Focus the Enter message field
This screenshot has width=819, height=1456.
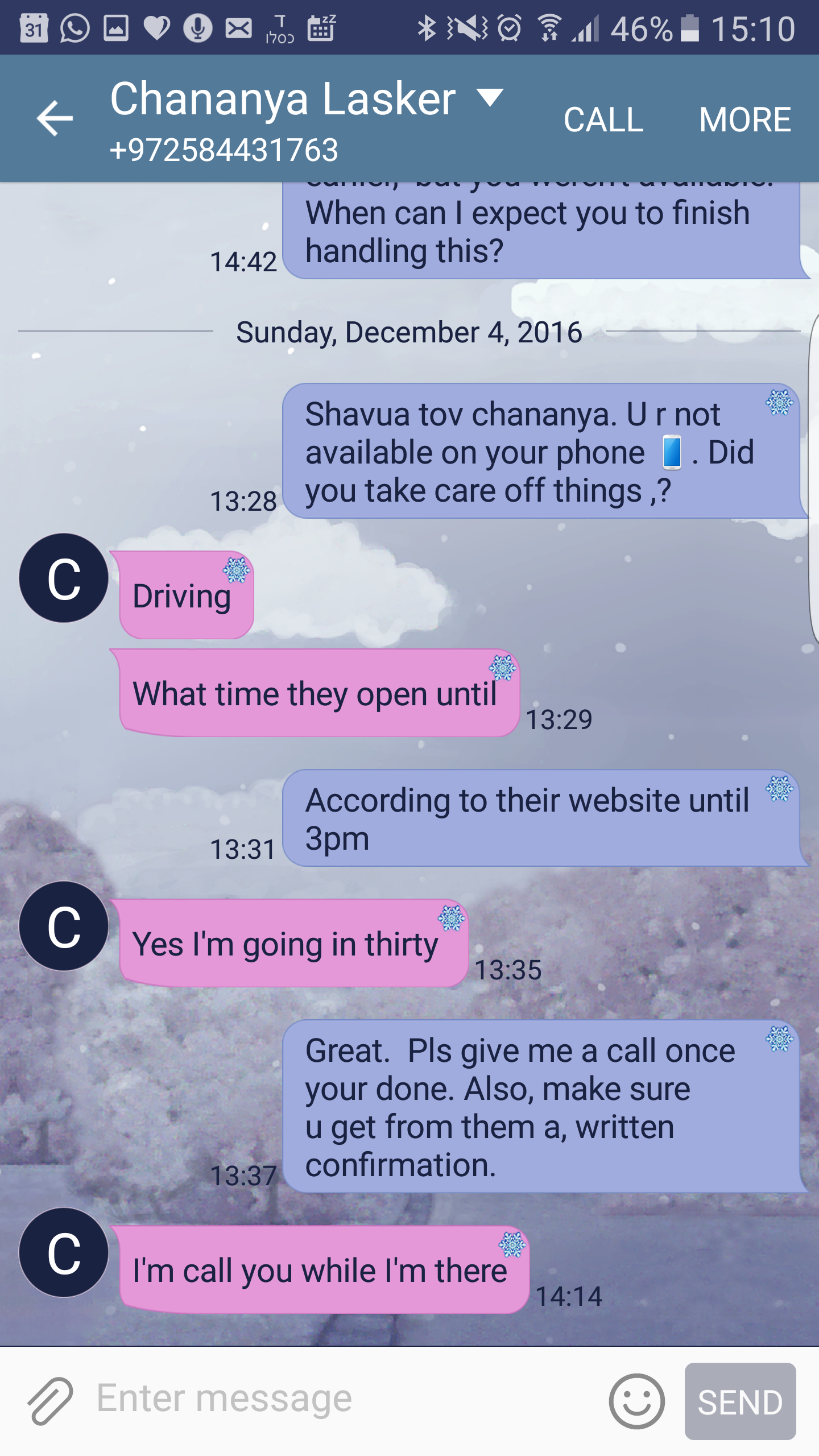[x=341, y=1399]
